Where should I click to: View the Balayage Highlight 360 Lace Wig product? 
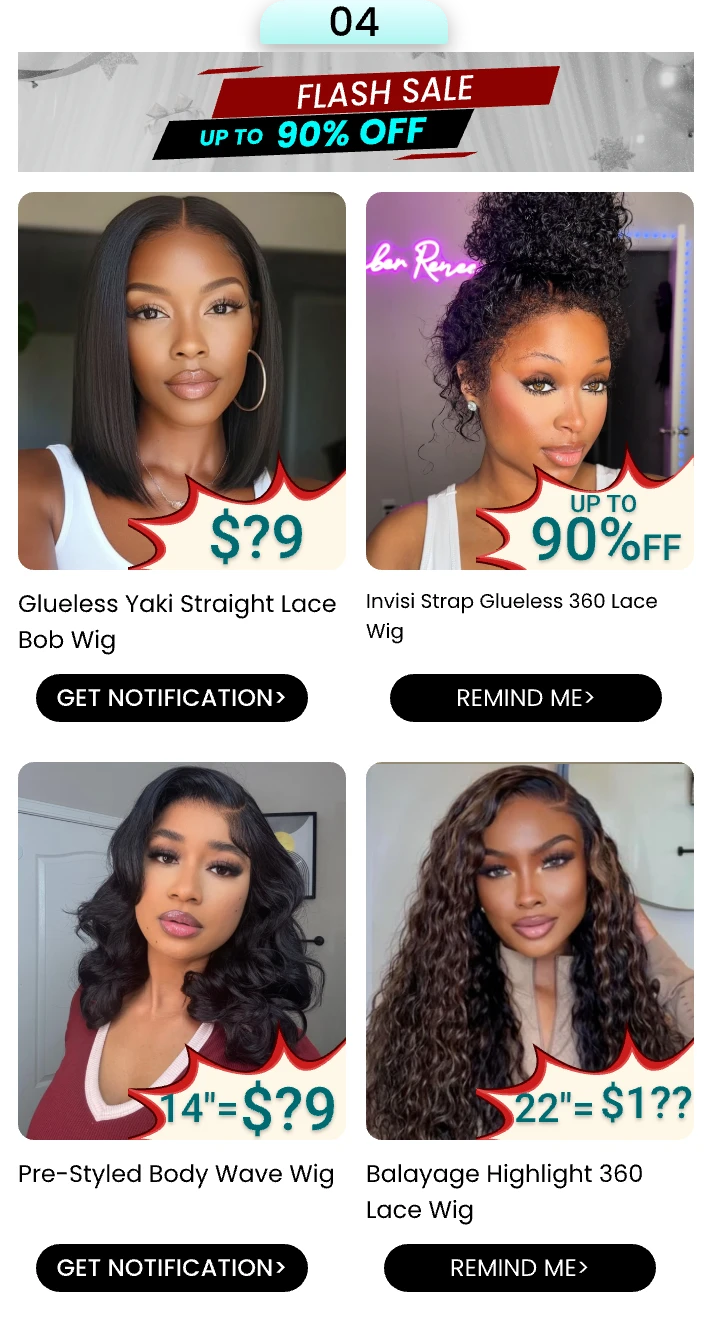(529, 950)
